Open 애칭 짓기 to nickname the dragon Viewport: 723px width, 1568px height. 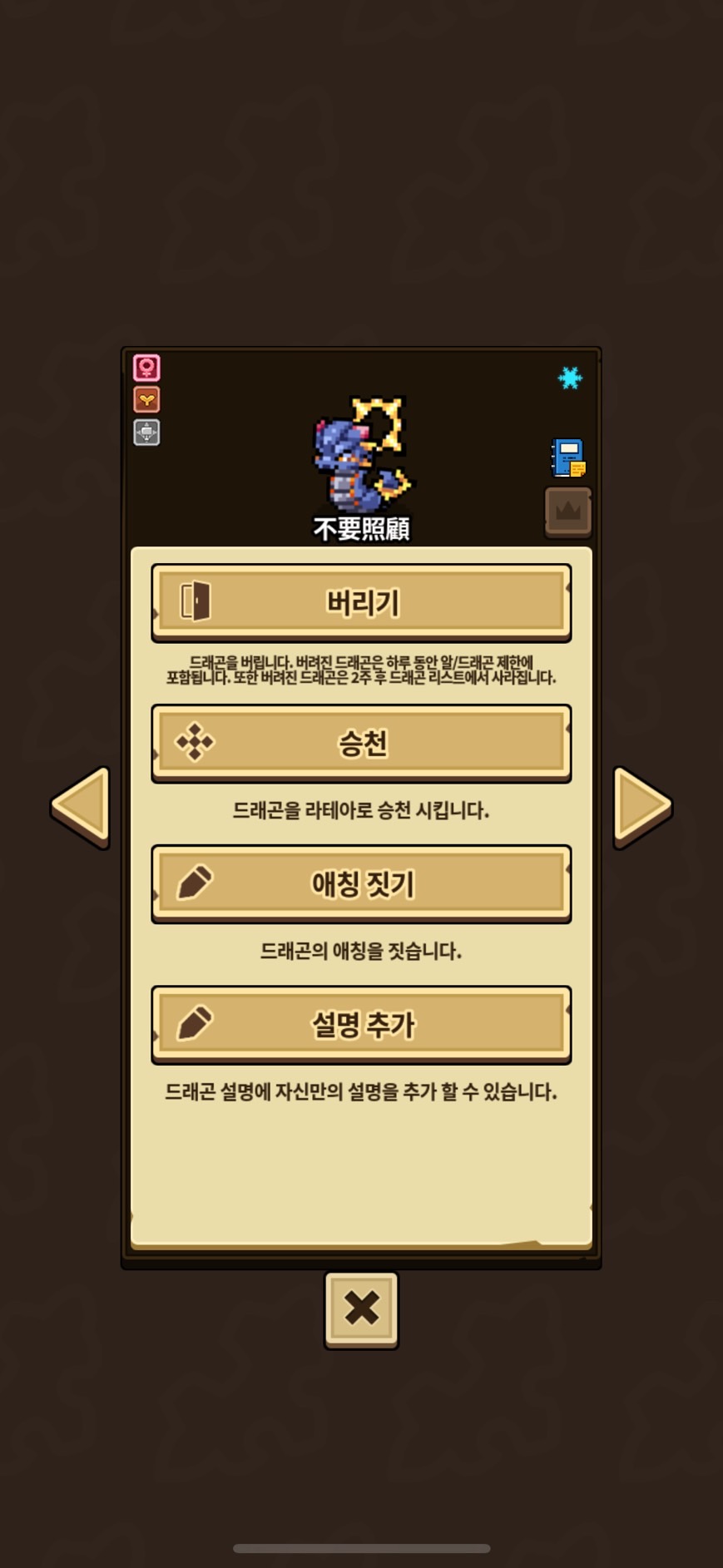[x=361, y=883]
